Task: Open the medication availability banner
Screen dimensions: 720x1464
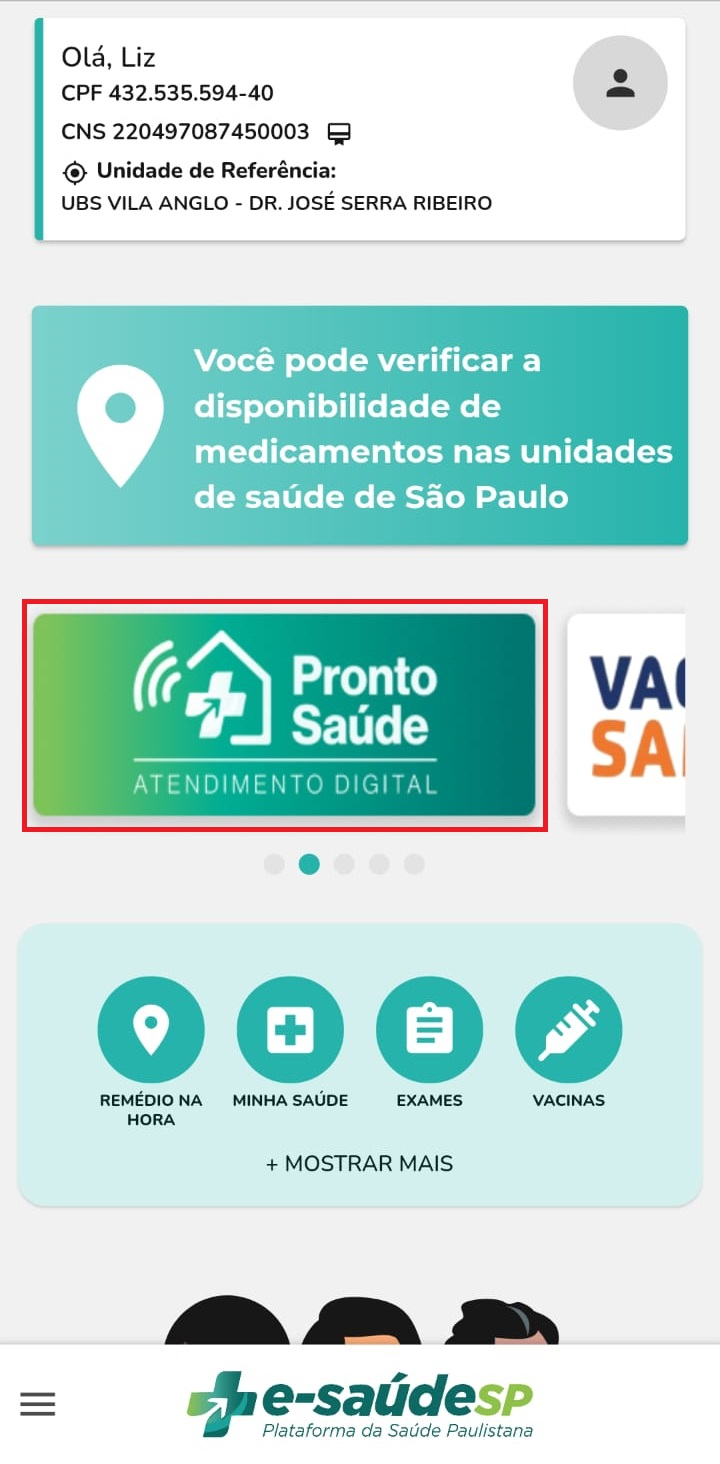Action: (360, 426)
